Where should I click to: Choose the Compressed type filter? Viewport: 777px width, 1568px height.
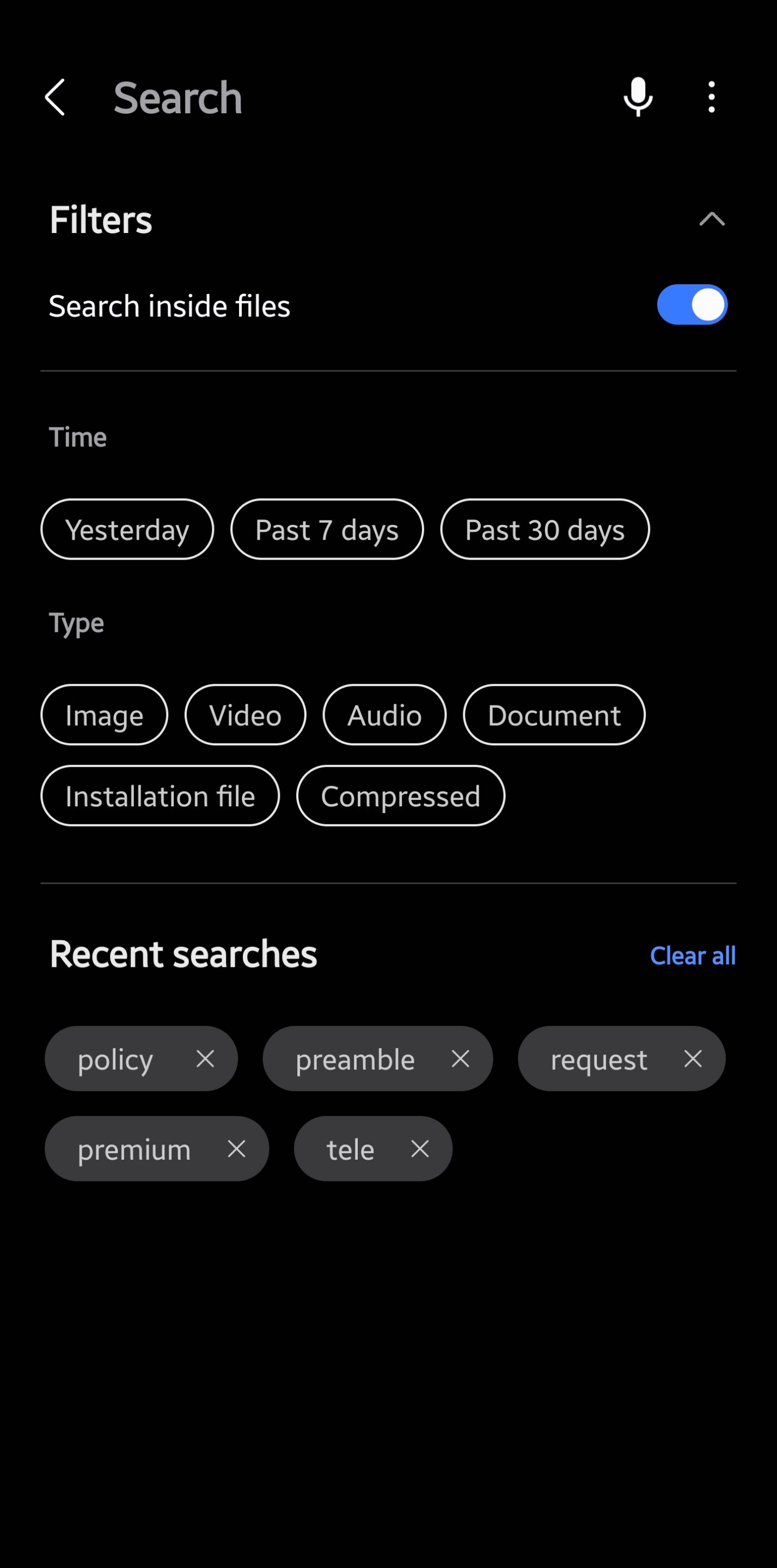[401, 795]
